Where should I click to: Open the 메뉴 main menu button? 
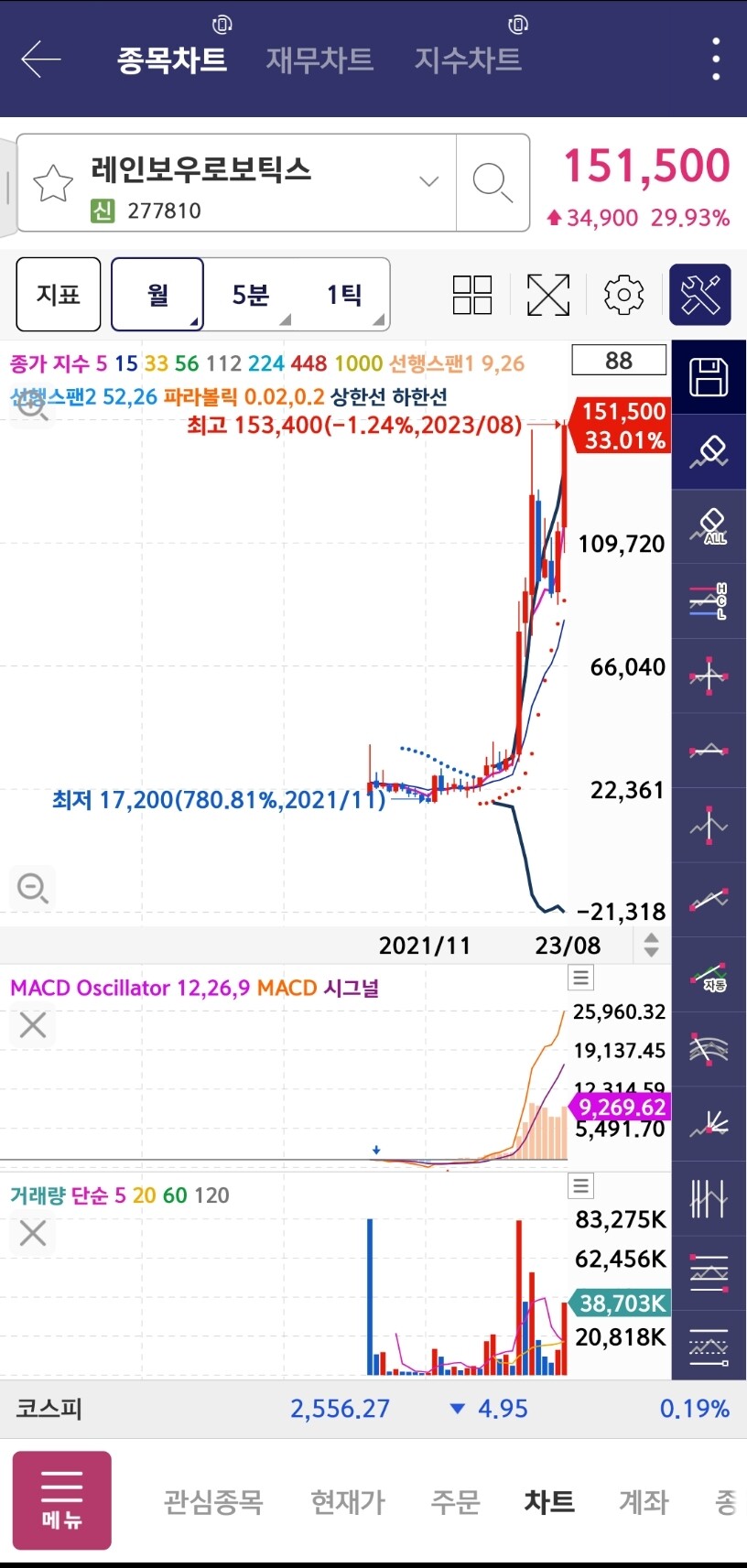tap(62, 1499)
